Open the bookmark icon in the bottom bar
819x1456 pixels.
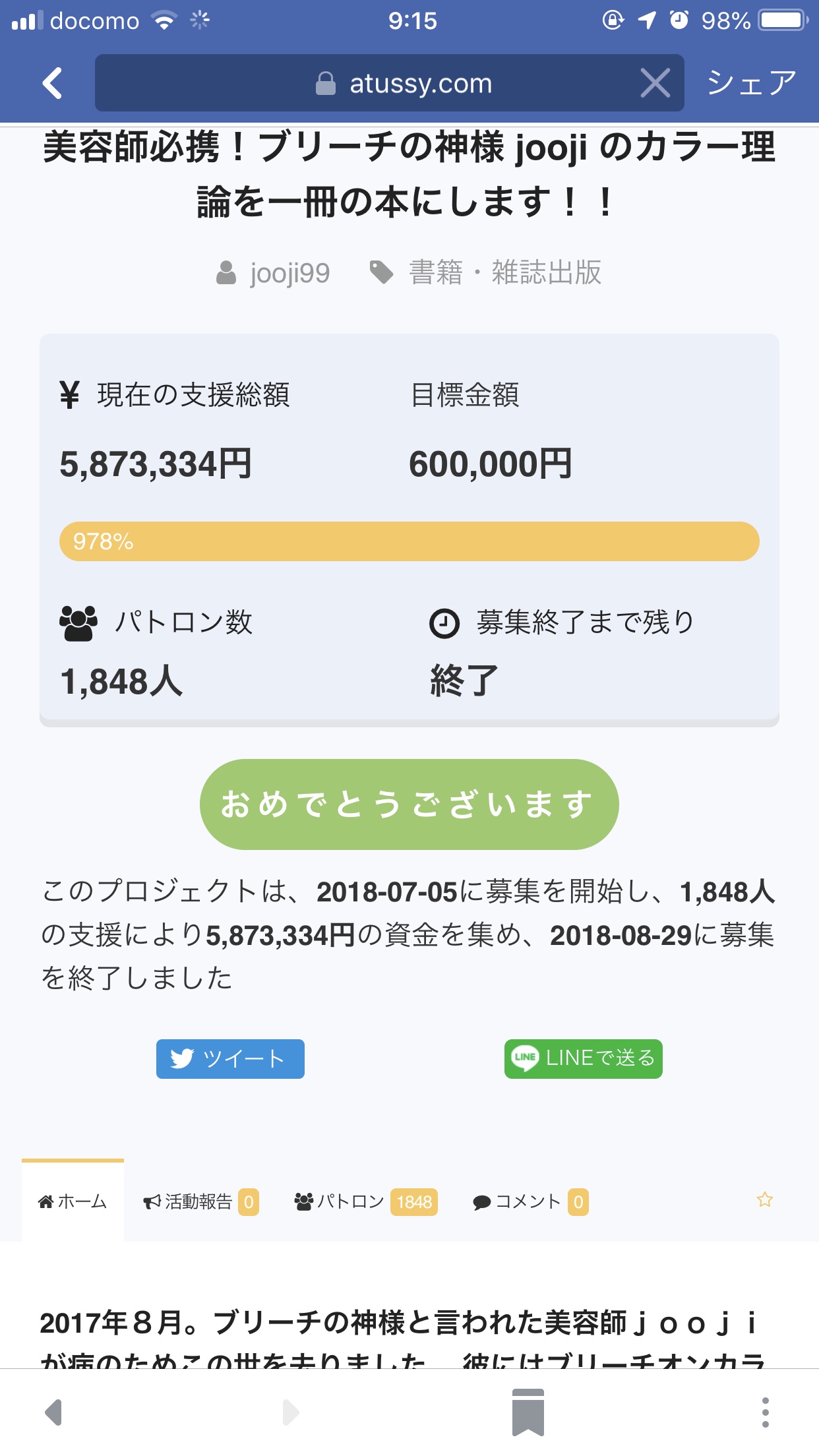coord(528,1412)
